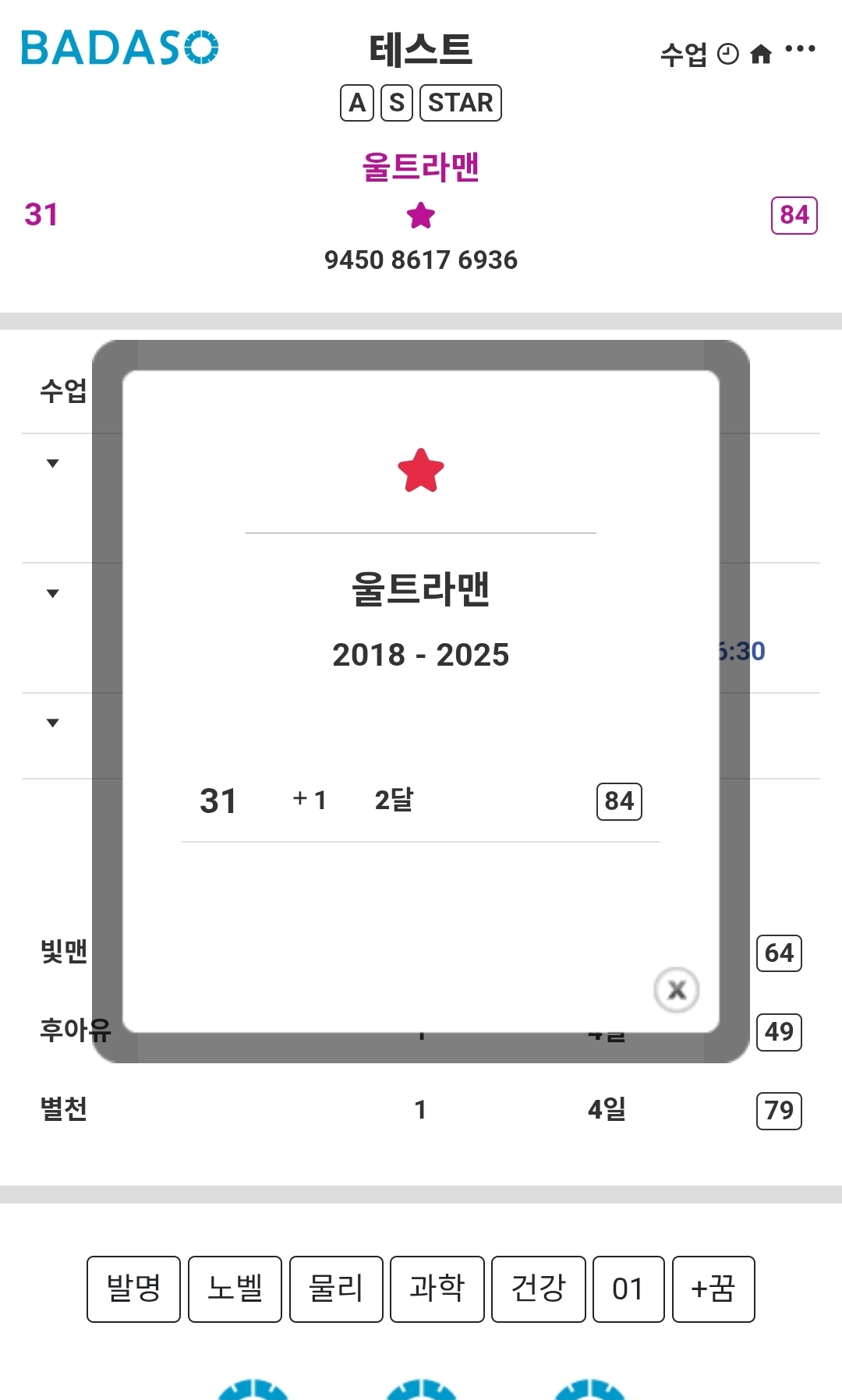Screen dimensions: 842x1400
Task: Pick the 건강 chip
Action: click(x=538, y=1289)
